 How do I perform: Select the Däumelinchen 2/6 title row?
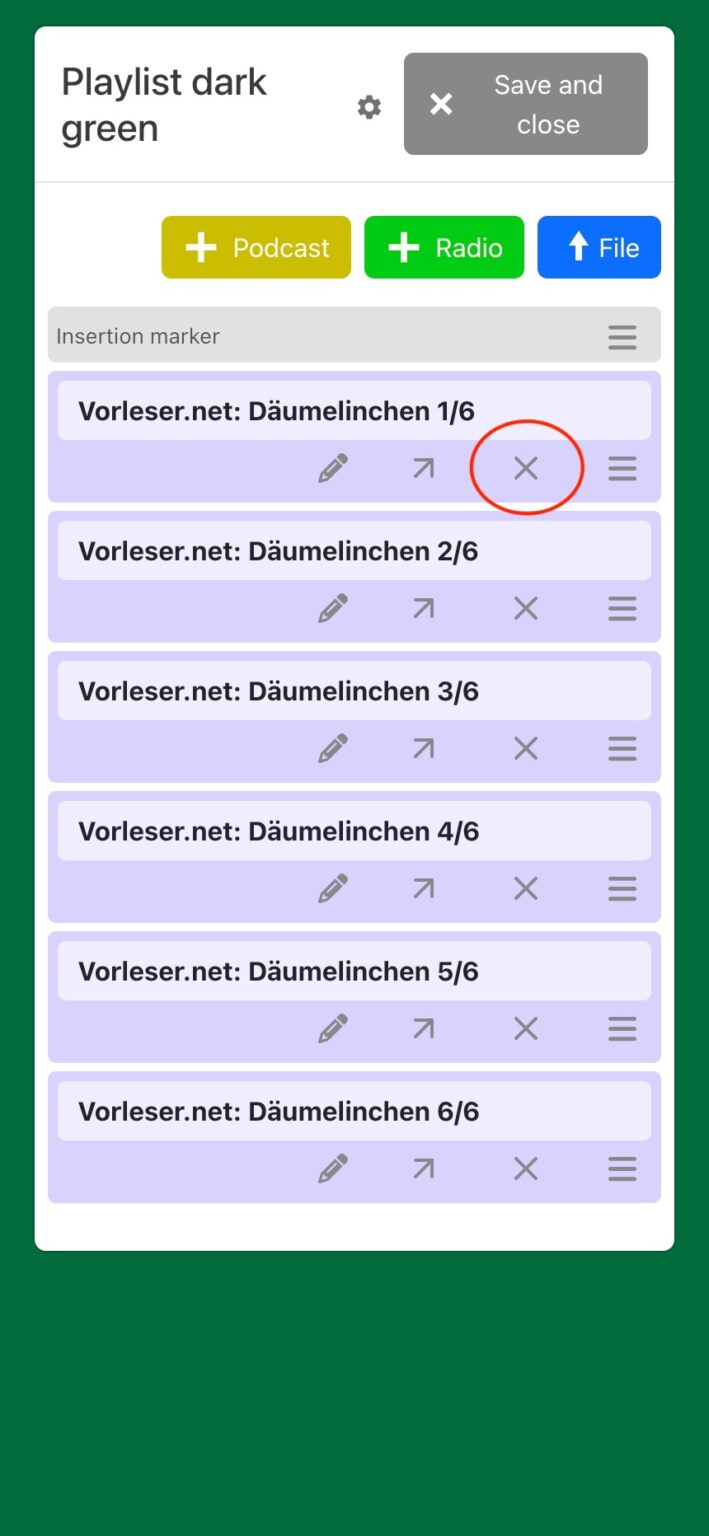click(x=354, y=551)
